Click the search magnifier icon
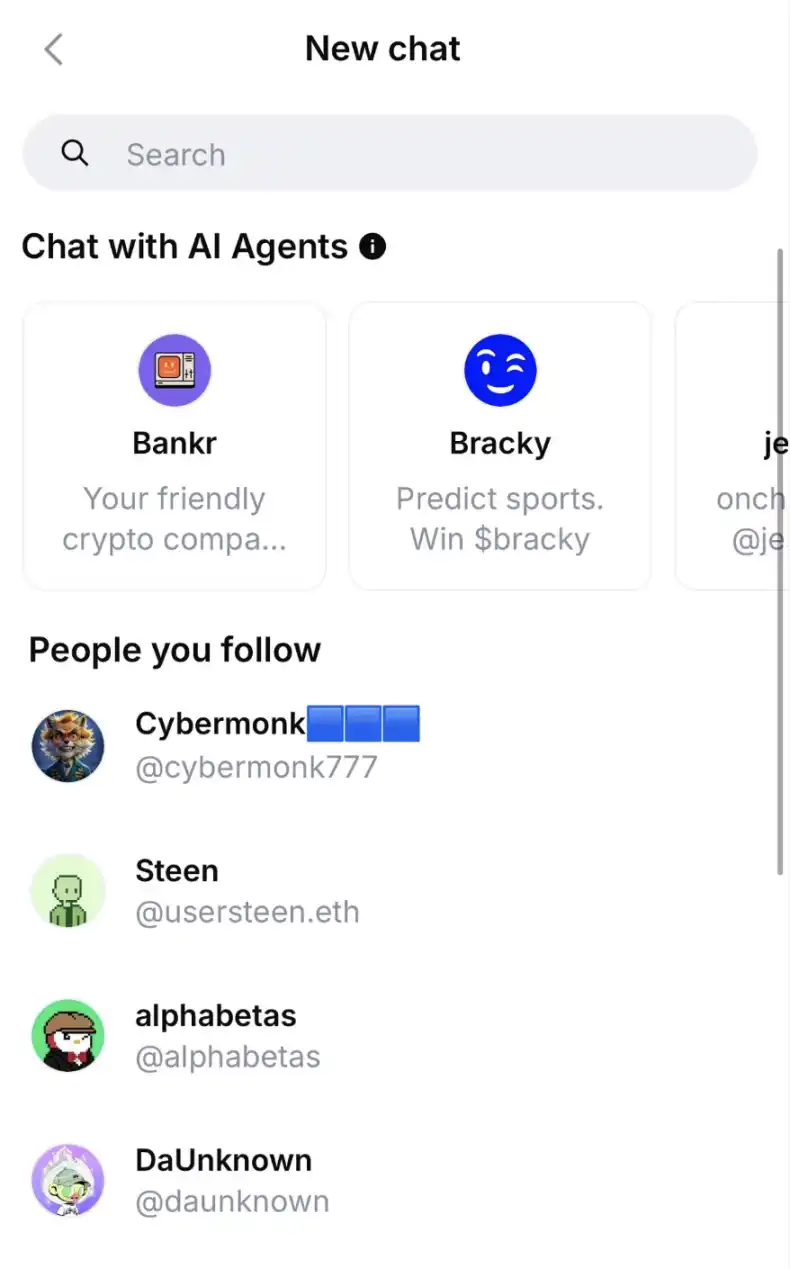 pyautogui.click(x=75, y=153)
